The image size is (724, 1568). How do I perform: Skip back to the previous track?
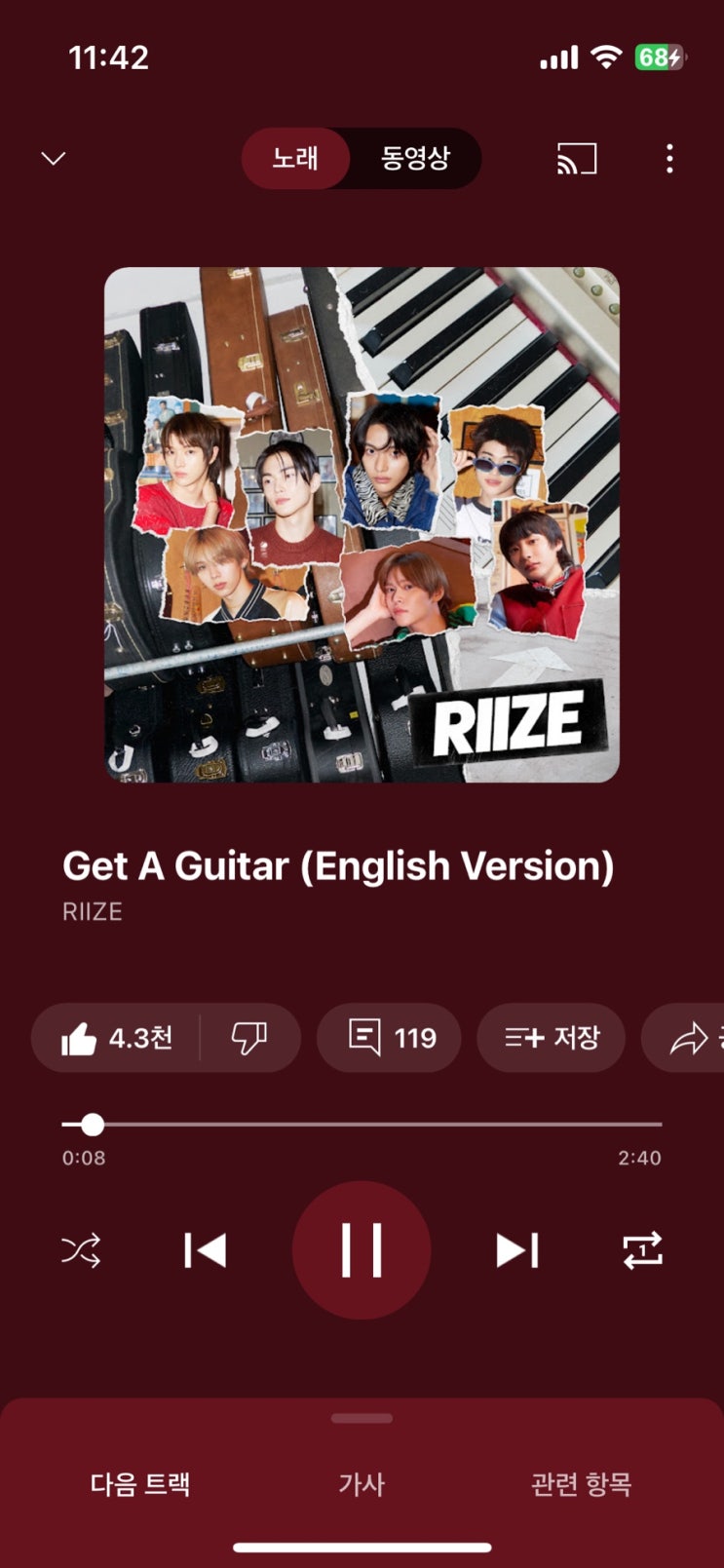206,1250
